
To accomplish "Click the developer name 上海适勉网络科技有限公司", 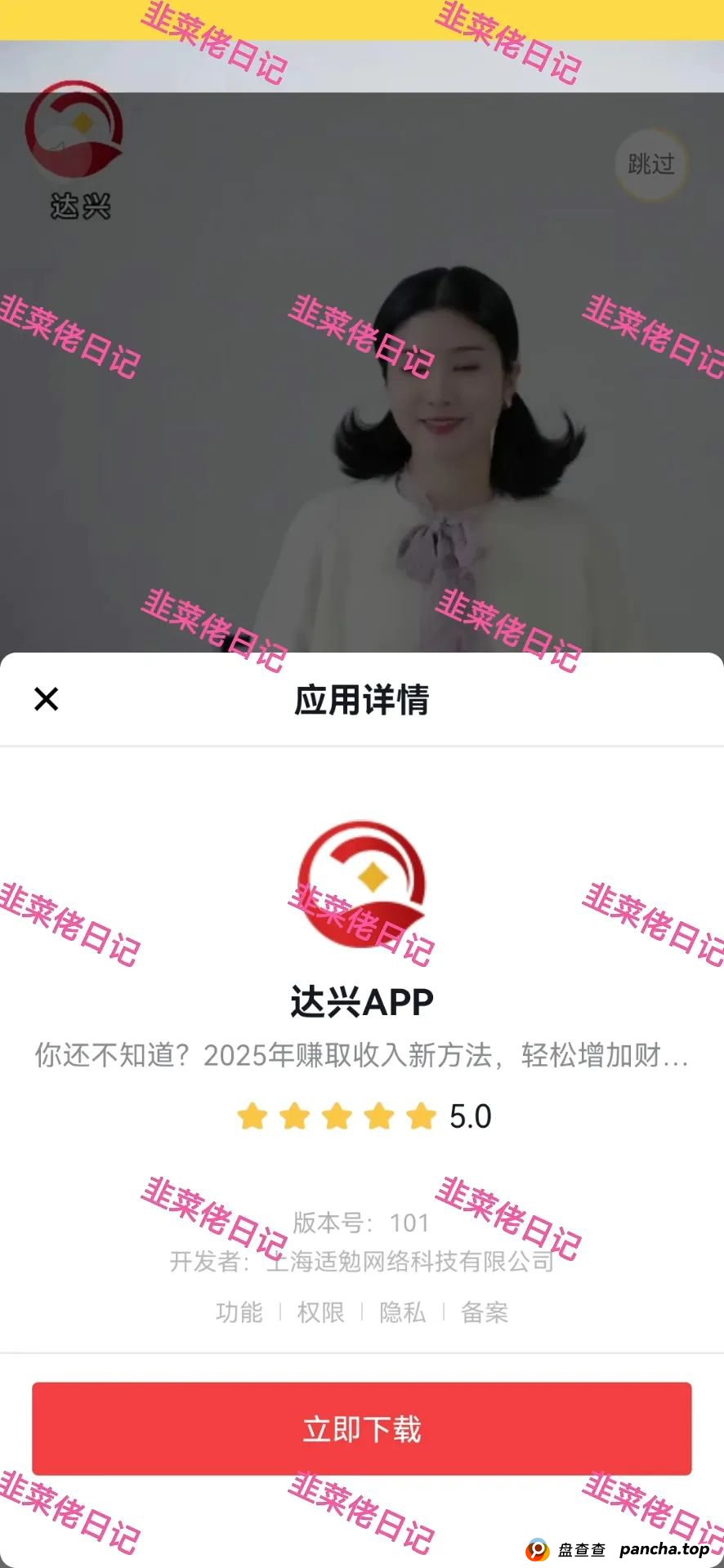I will pyautogui.click(x=362, y=1263).
